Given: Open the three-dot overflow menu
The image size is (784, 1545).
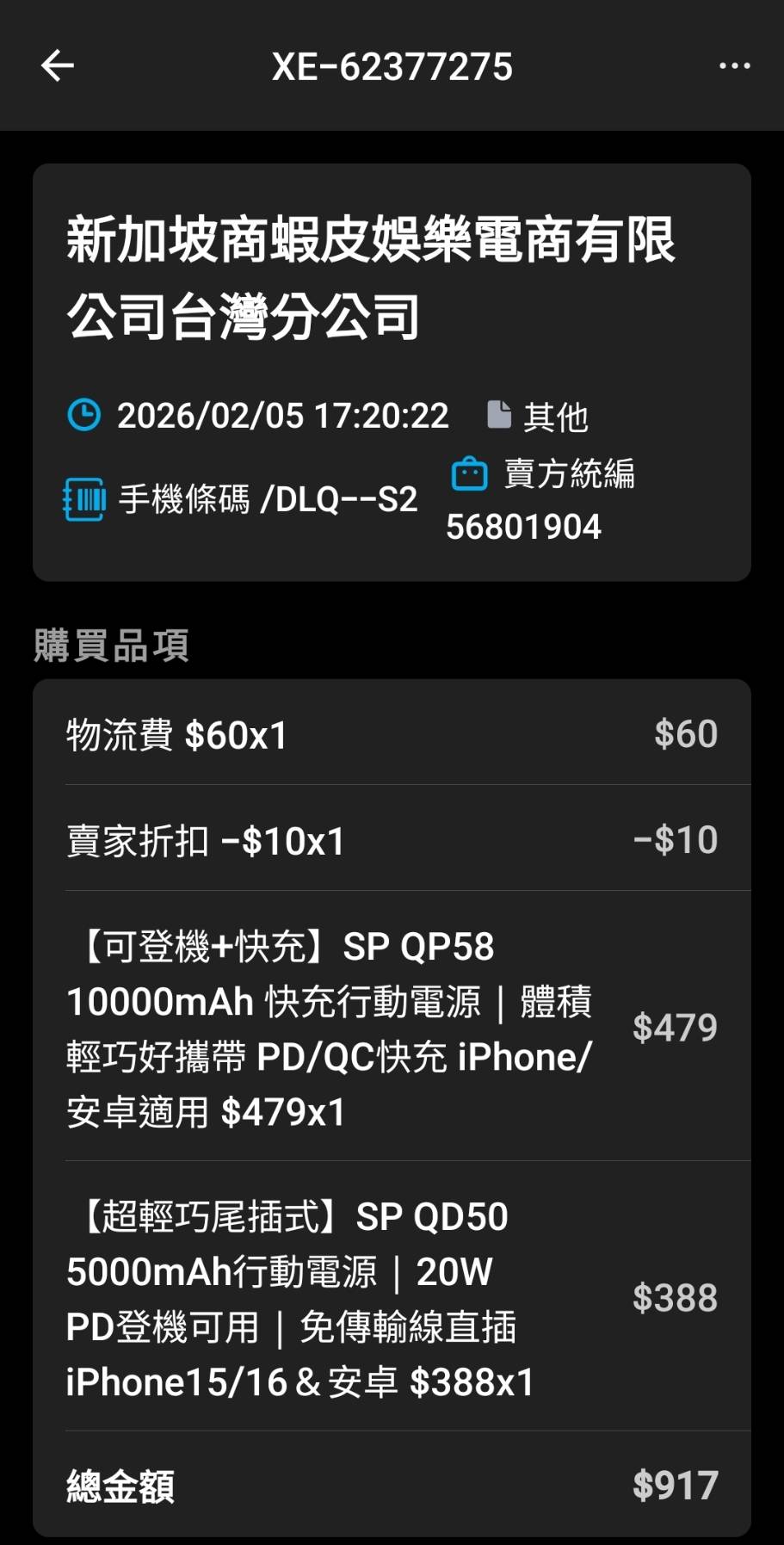Looking at the screenshot, I should [x=734, y=66].
